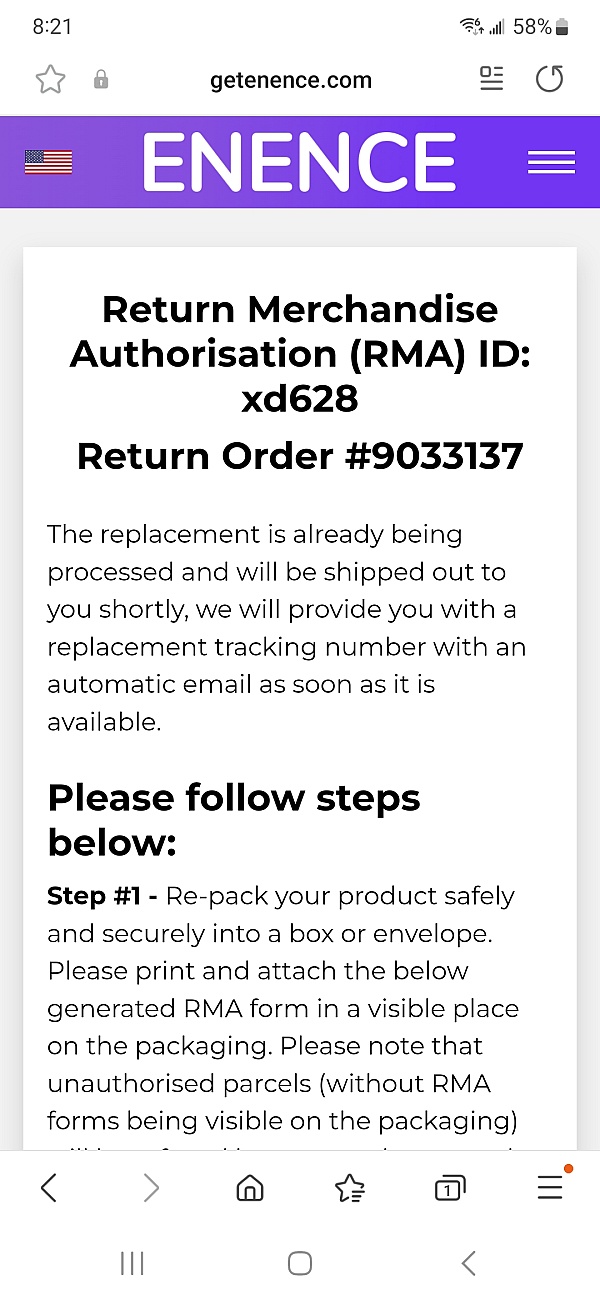Open the tabs switcher
The height and width of the screenshot is (1300, 600).
pyautogui.click(x=449, y=1188)
